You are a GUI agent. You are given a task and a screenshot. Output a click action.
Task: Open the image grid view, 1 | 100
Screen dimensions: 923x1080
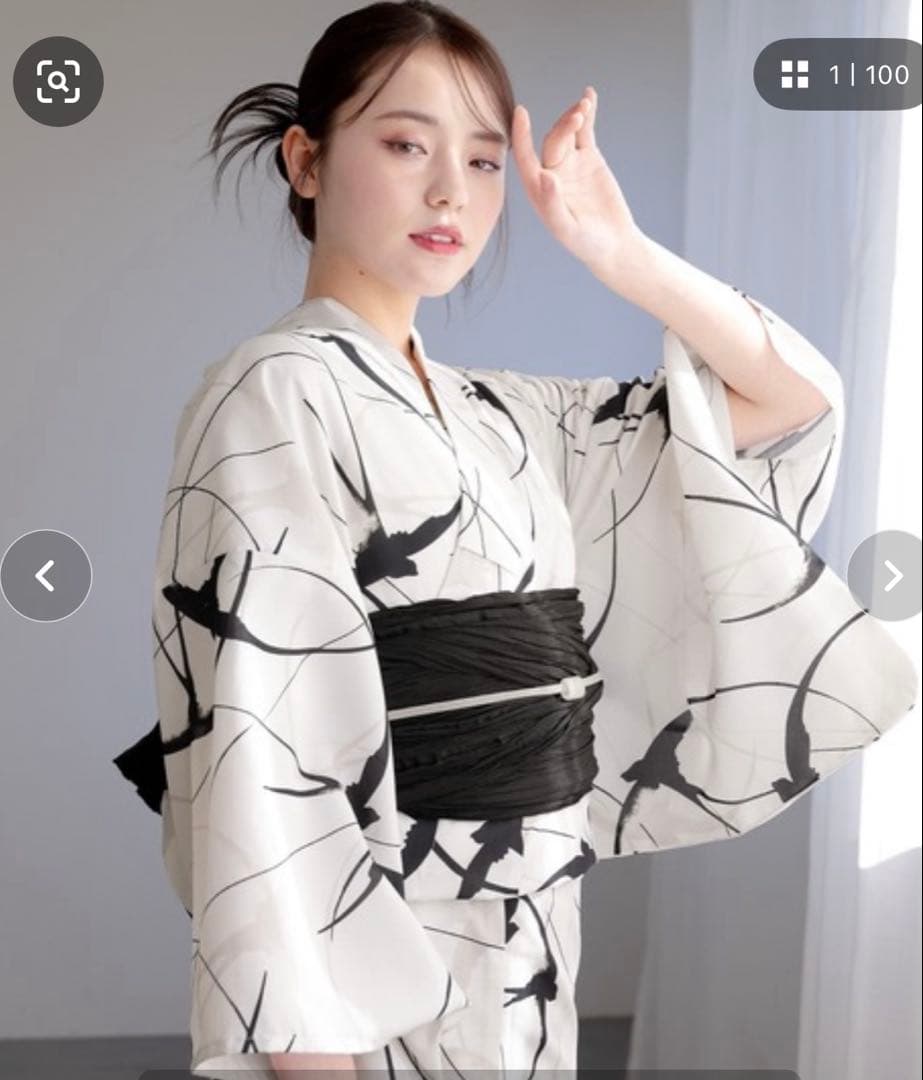pyautogui.click(x=838, y=74)
